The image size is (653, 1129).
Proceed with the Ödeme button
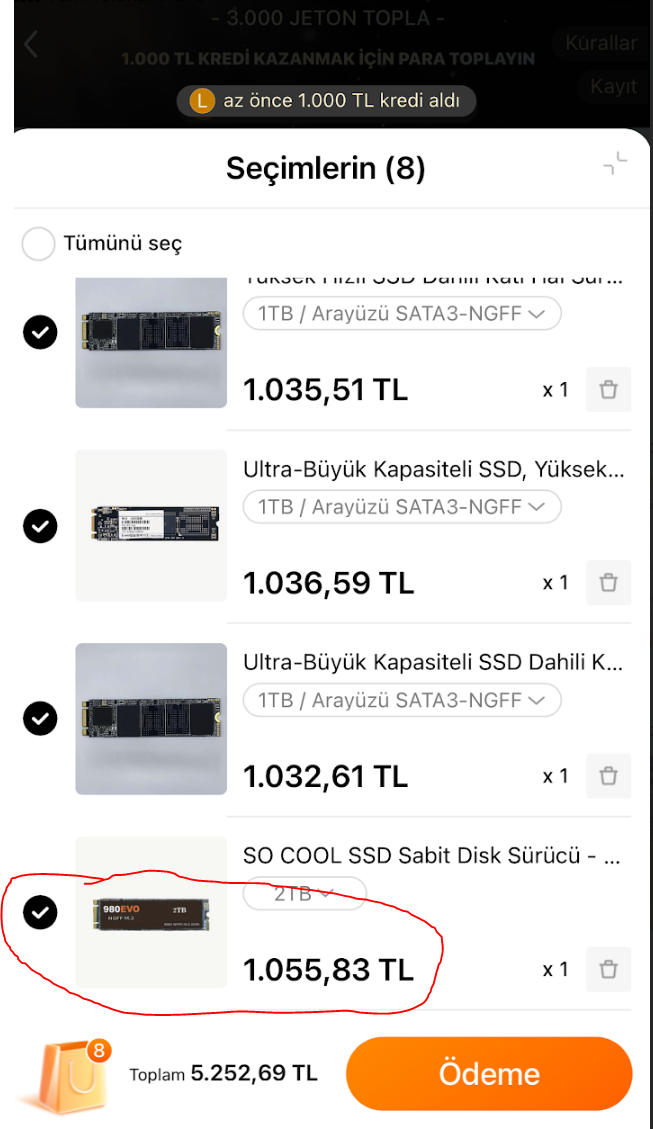(489, 1074)
